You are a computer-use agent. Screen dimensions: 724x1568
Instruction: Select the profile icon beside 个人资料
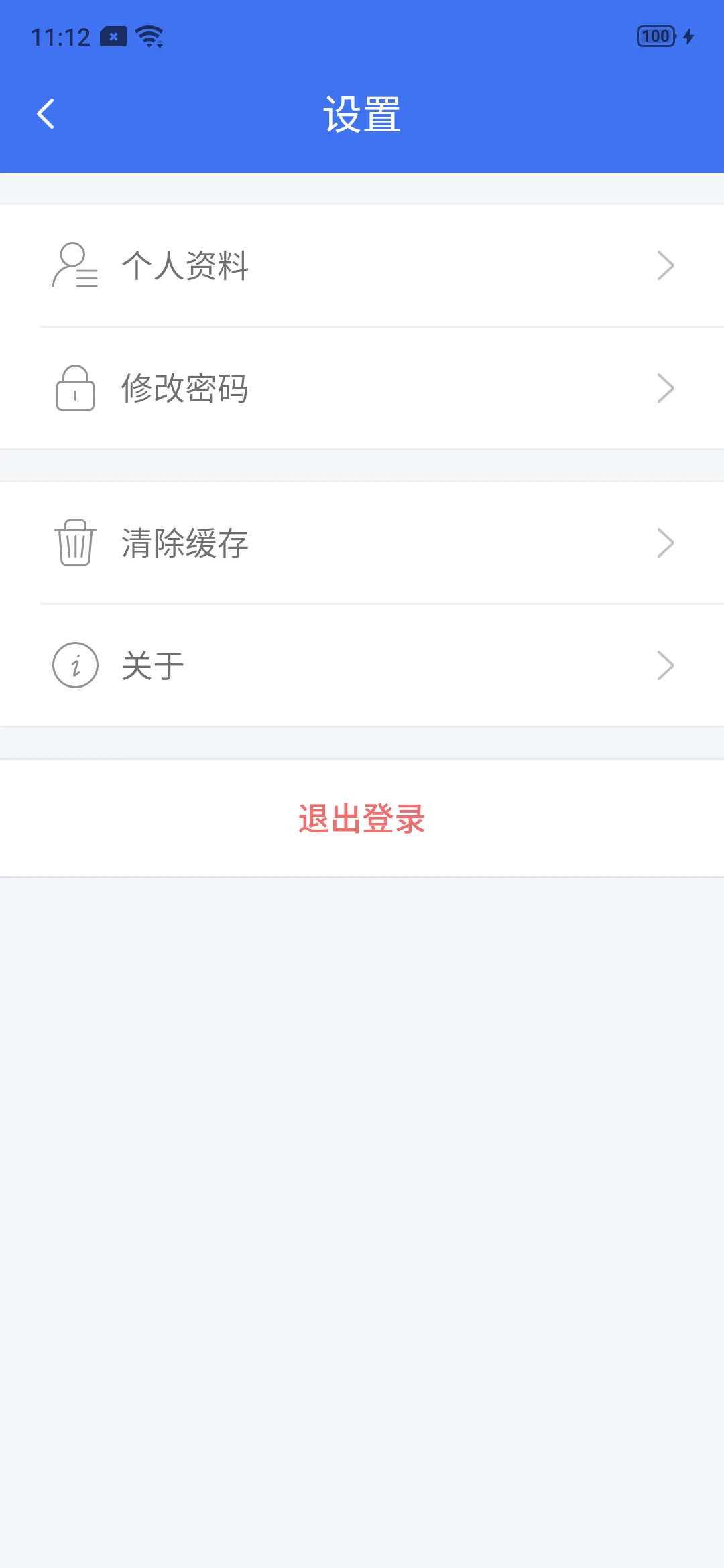[74, 266]
